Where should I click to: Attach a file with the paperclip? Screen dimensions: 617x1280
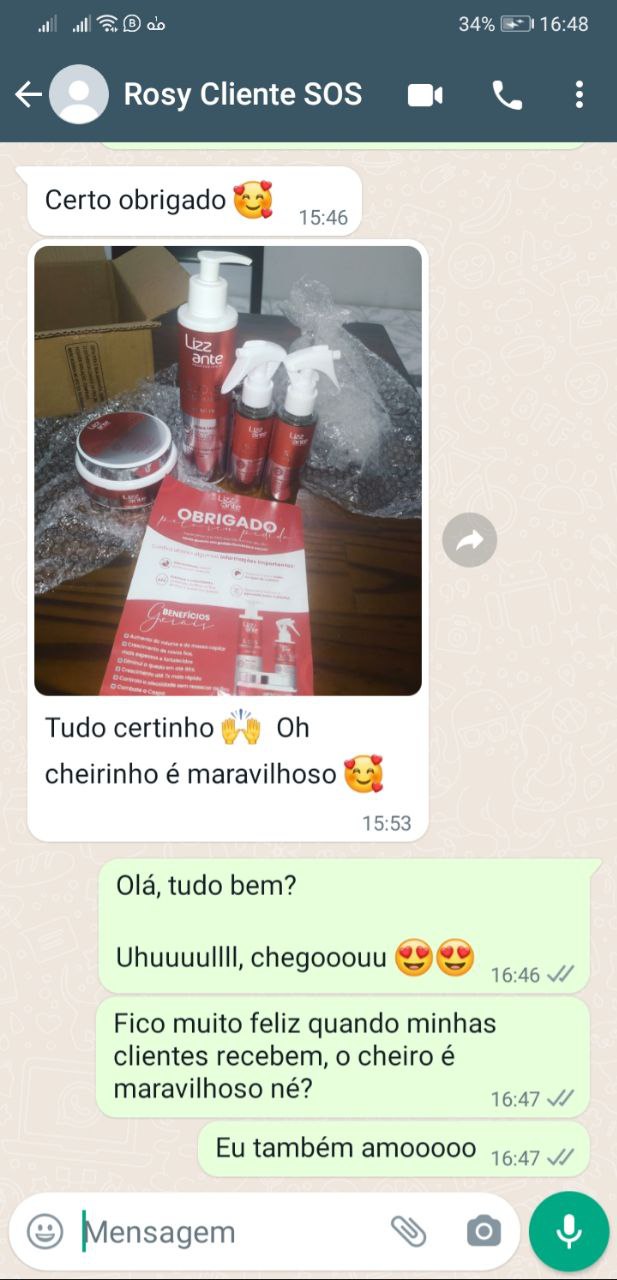point(408,1231)
